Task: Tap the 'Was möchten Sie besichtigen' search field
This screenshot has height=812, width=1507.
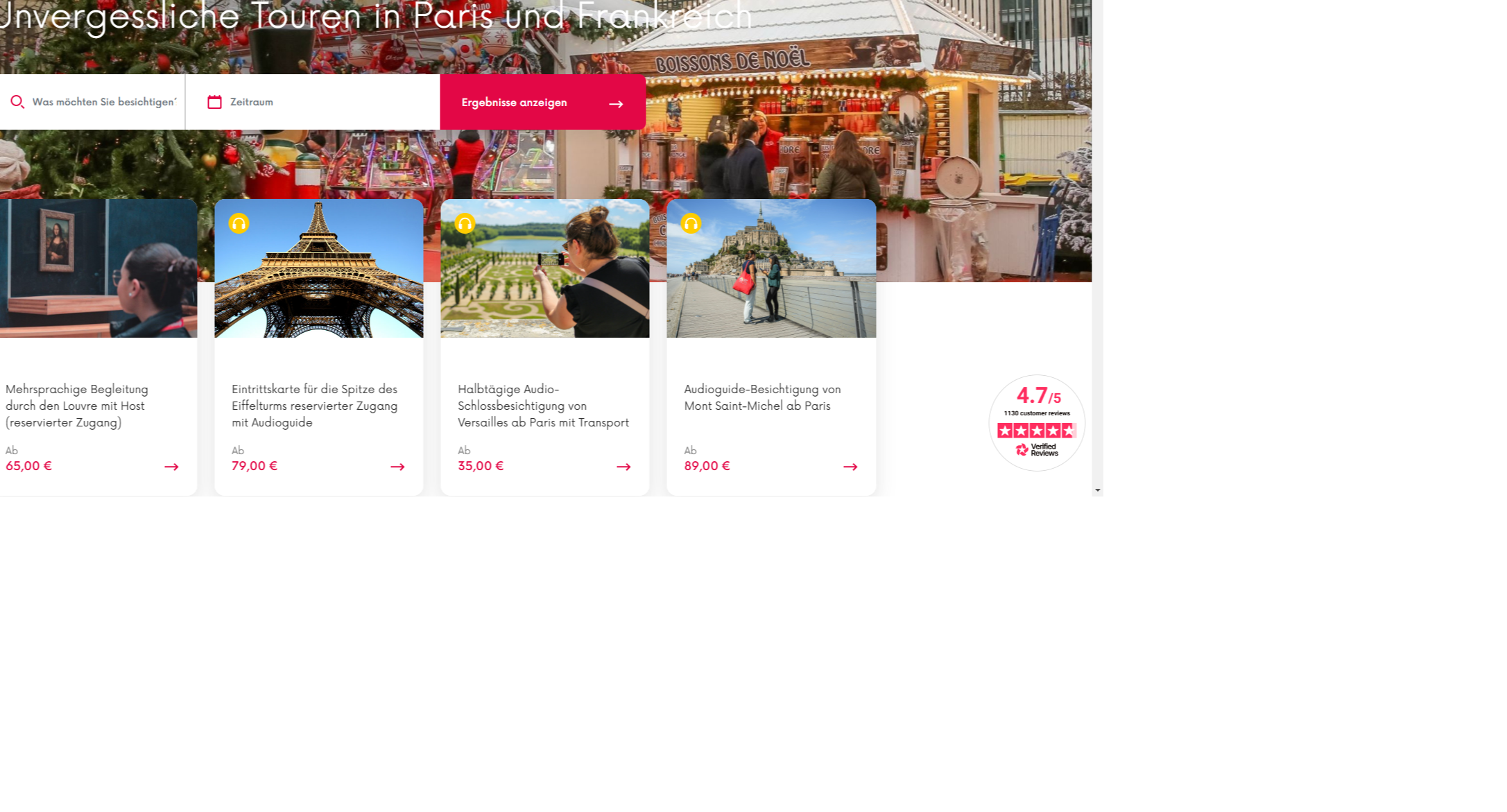Action: click(x=104, y=102)
